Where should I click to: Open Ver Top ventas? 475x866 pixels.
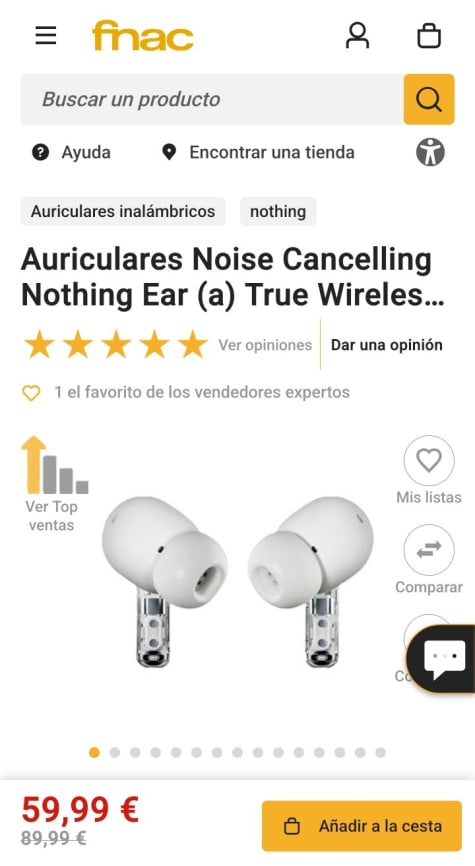coord(53,484)
